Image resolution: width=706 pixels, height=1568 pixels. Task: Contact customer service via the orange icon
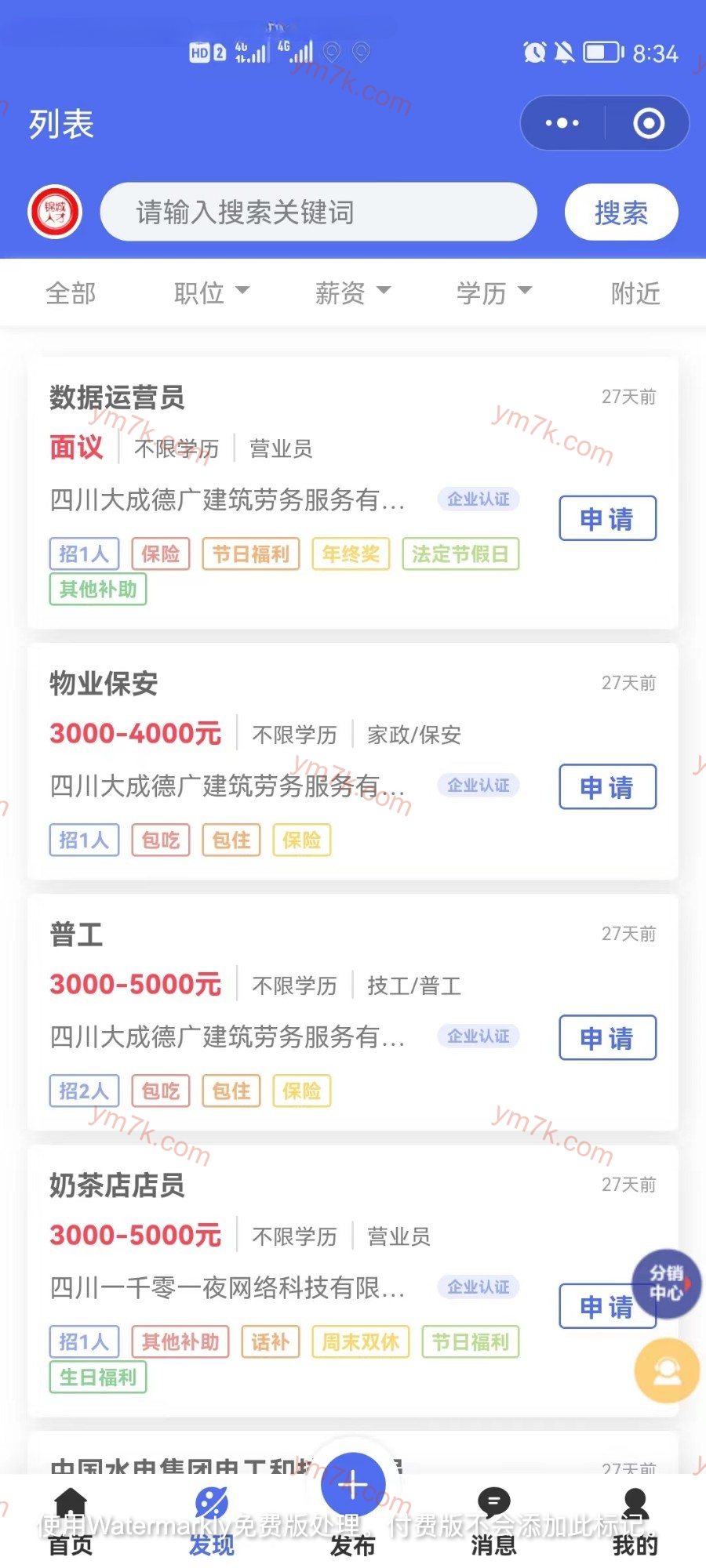coord(667,1370)
